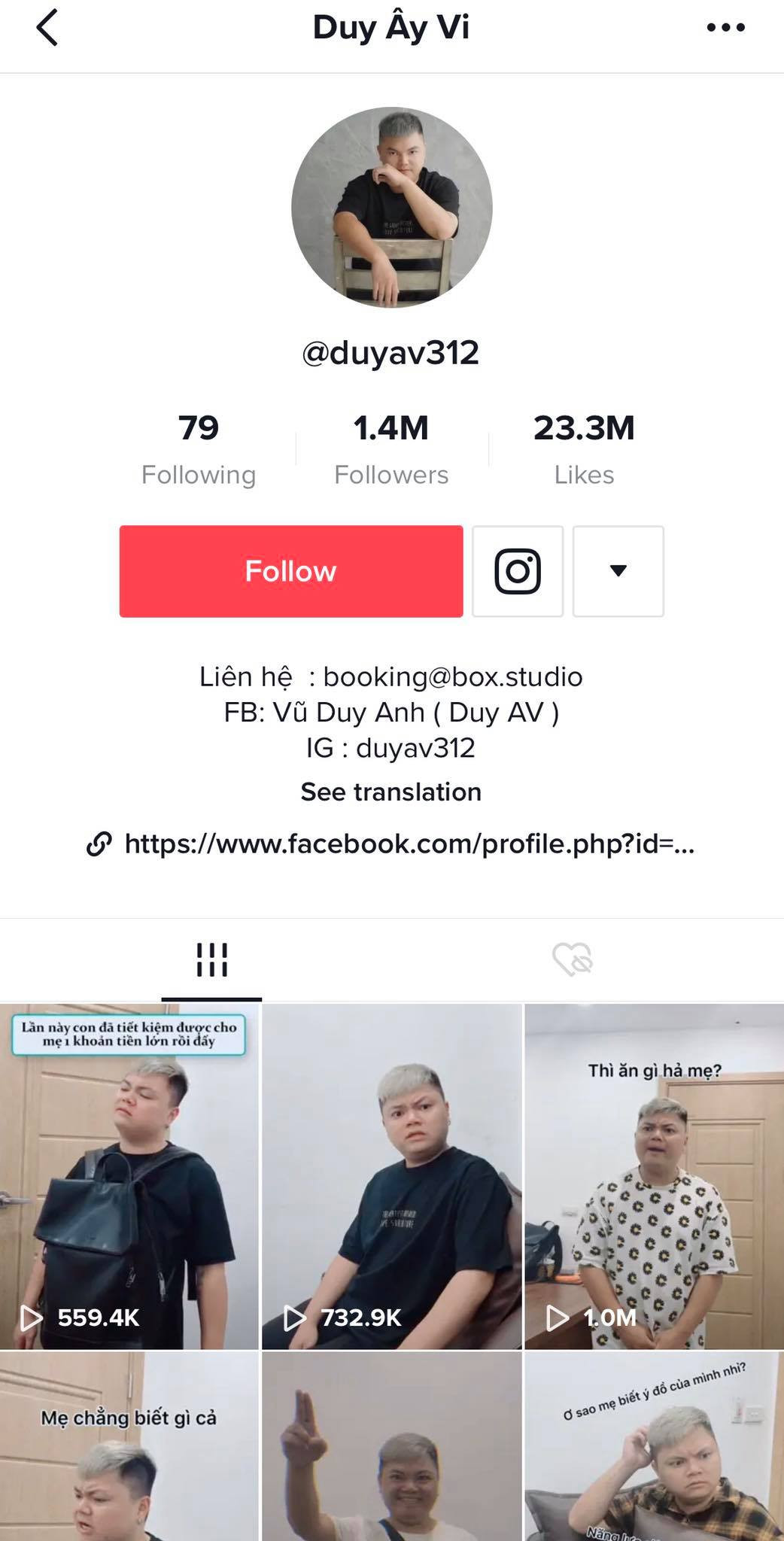Switch to the liked videos tab
This screenshot has width=784, height=1541.
[x=572, y=959]
